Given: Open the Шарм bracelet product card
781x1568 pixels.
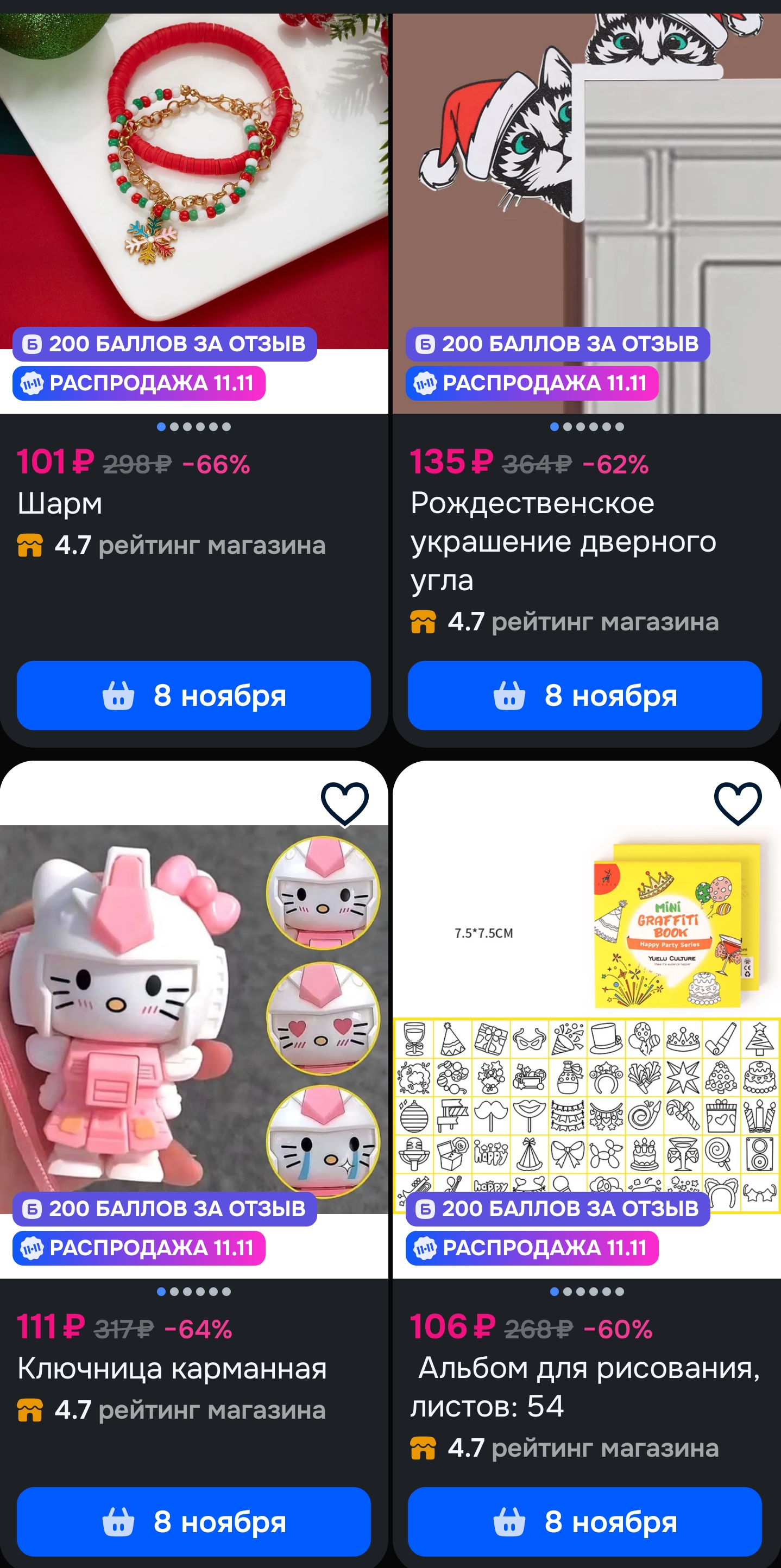Looking at the screenshot, I should click(193, 182).
